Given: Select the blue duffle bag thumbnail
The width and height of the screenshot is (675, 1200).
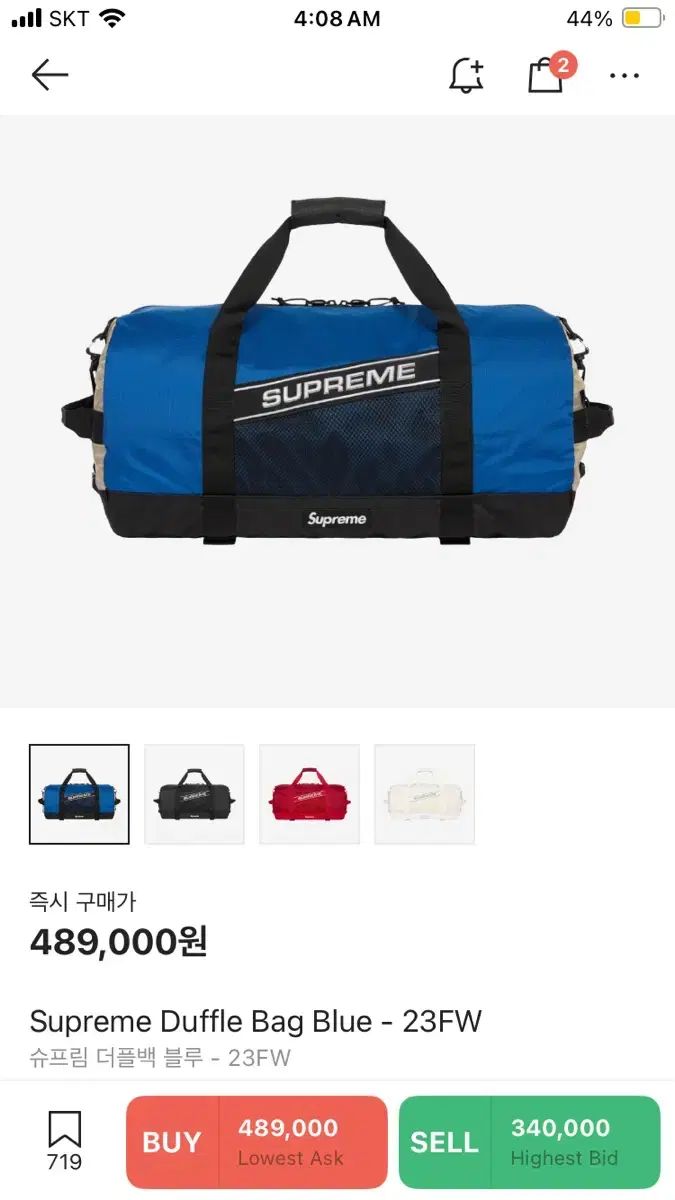Looking at the screenshot, I should (79, 794).
